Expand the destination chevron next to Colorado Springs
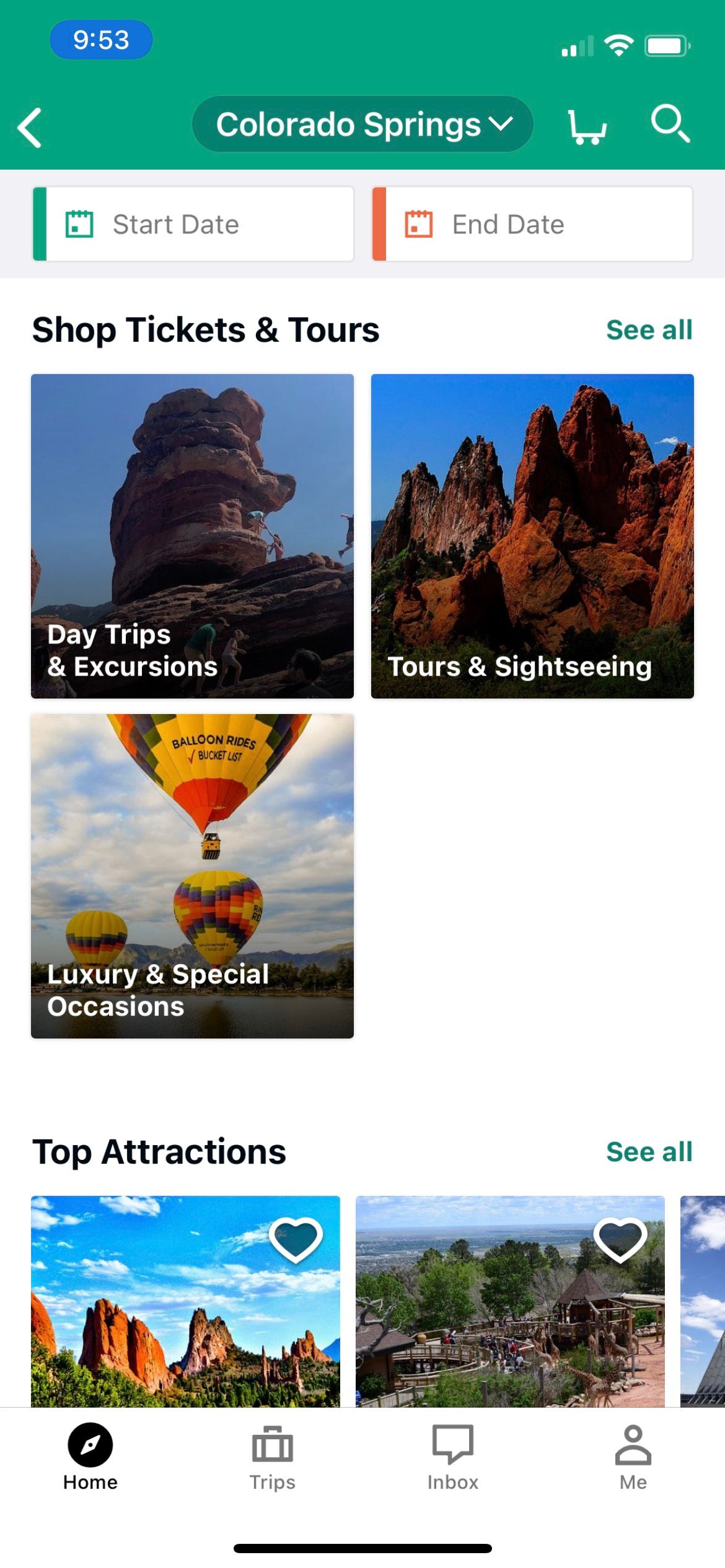Viewport: 725px width, 1568px height. click(x=501, y=124)
